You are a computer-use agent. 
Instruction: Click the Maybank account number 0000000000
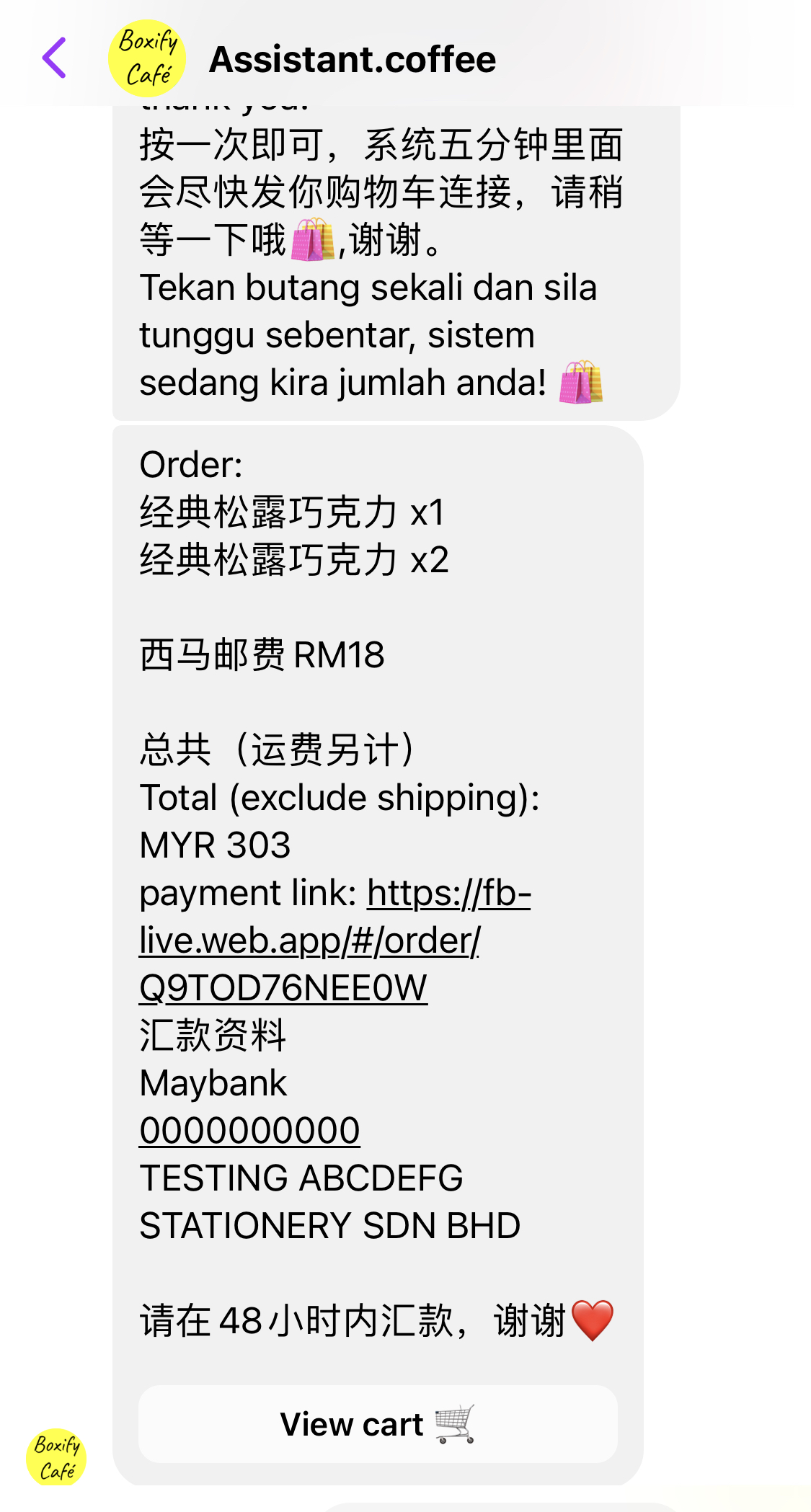point(249,1129)
